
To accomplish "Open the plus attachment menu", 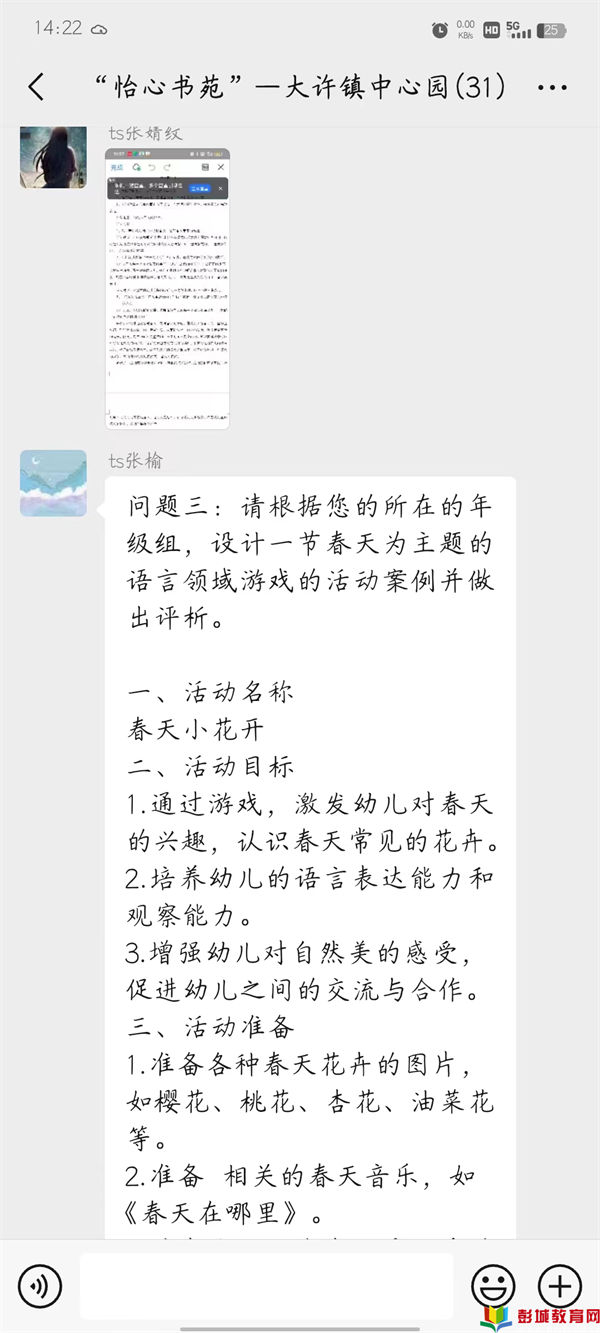I will click(x=559, y=1285).
